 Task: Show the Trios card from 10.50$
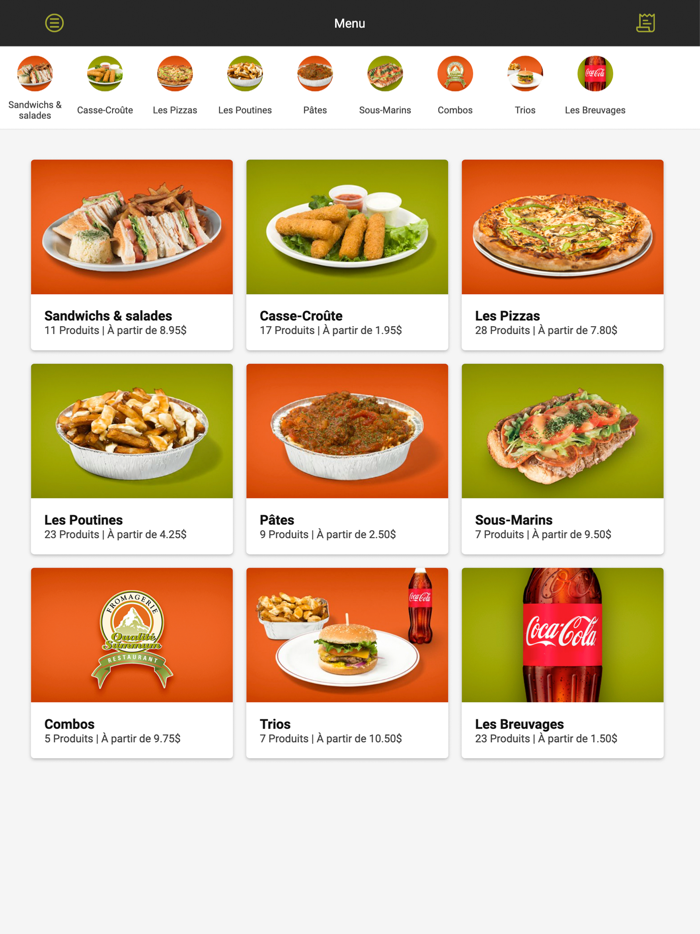(x=347, y=662)
